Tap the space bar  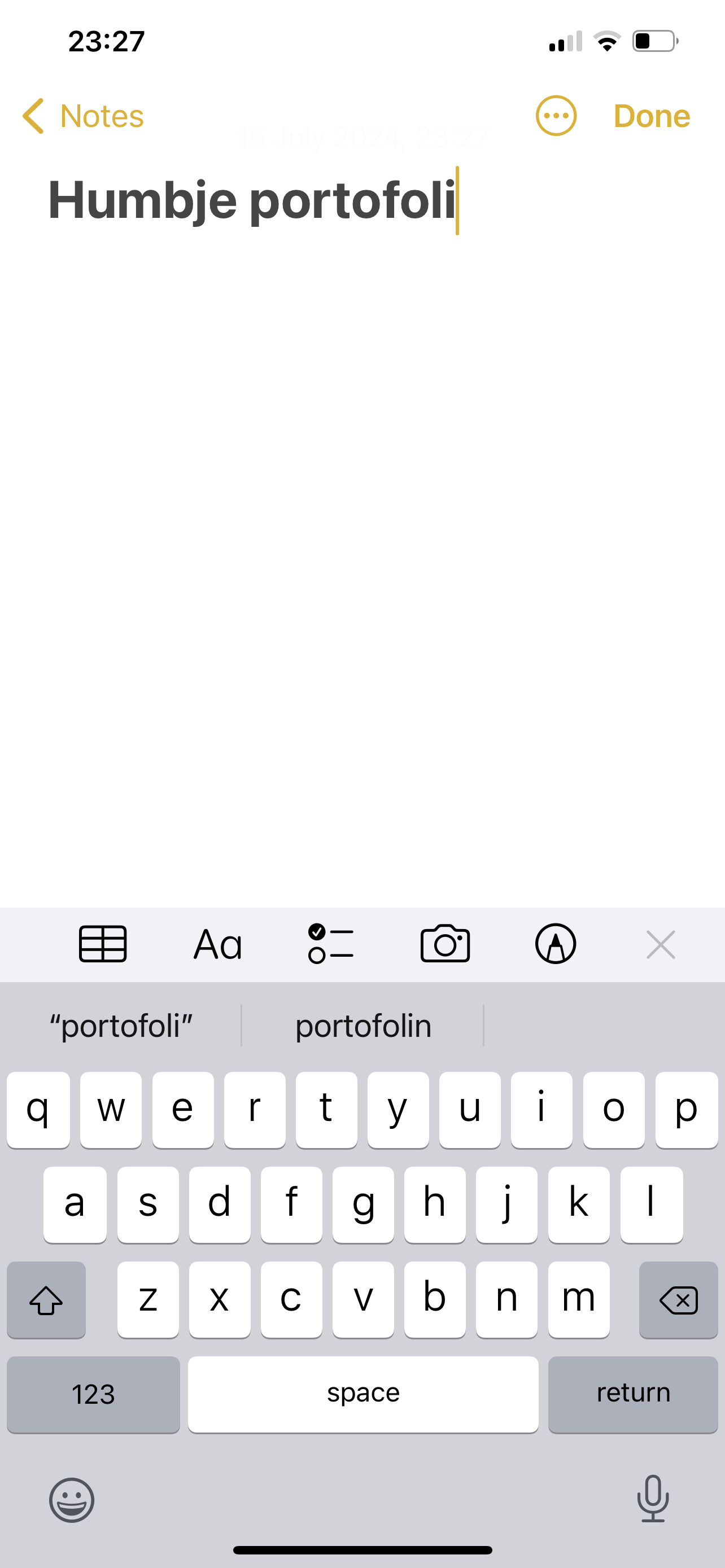pos(363,1394)
